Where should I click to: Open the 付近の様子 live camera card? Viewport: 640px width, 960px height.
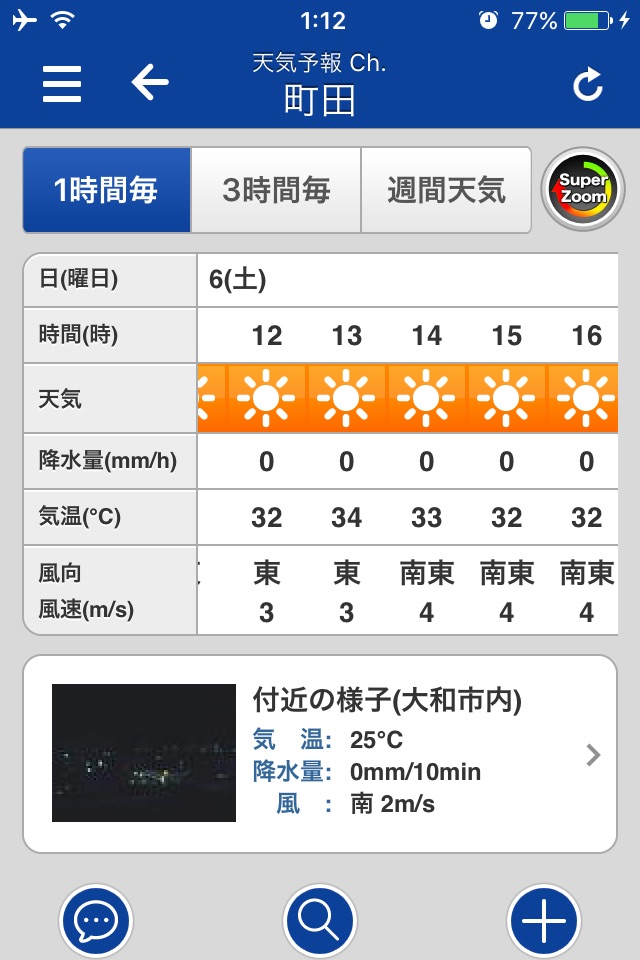320,754
